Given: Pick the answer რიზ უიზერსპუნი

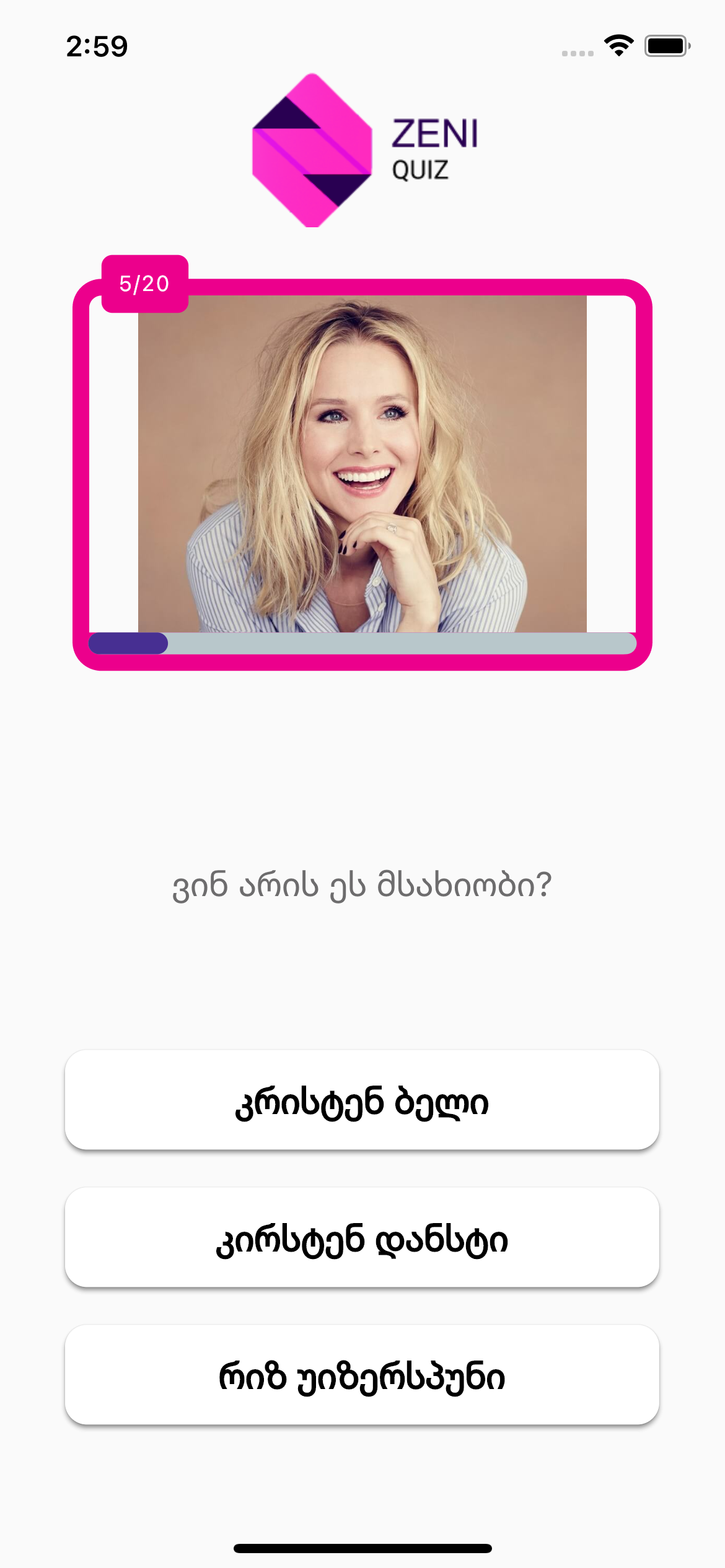Looking at the screenshot, I should [x=362, y=1375].
